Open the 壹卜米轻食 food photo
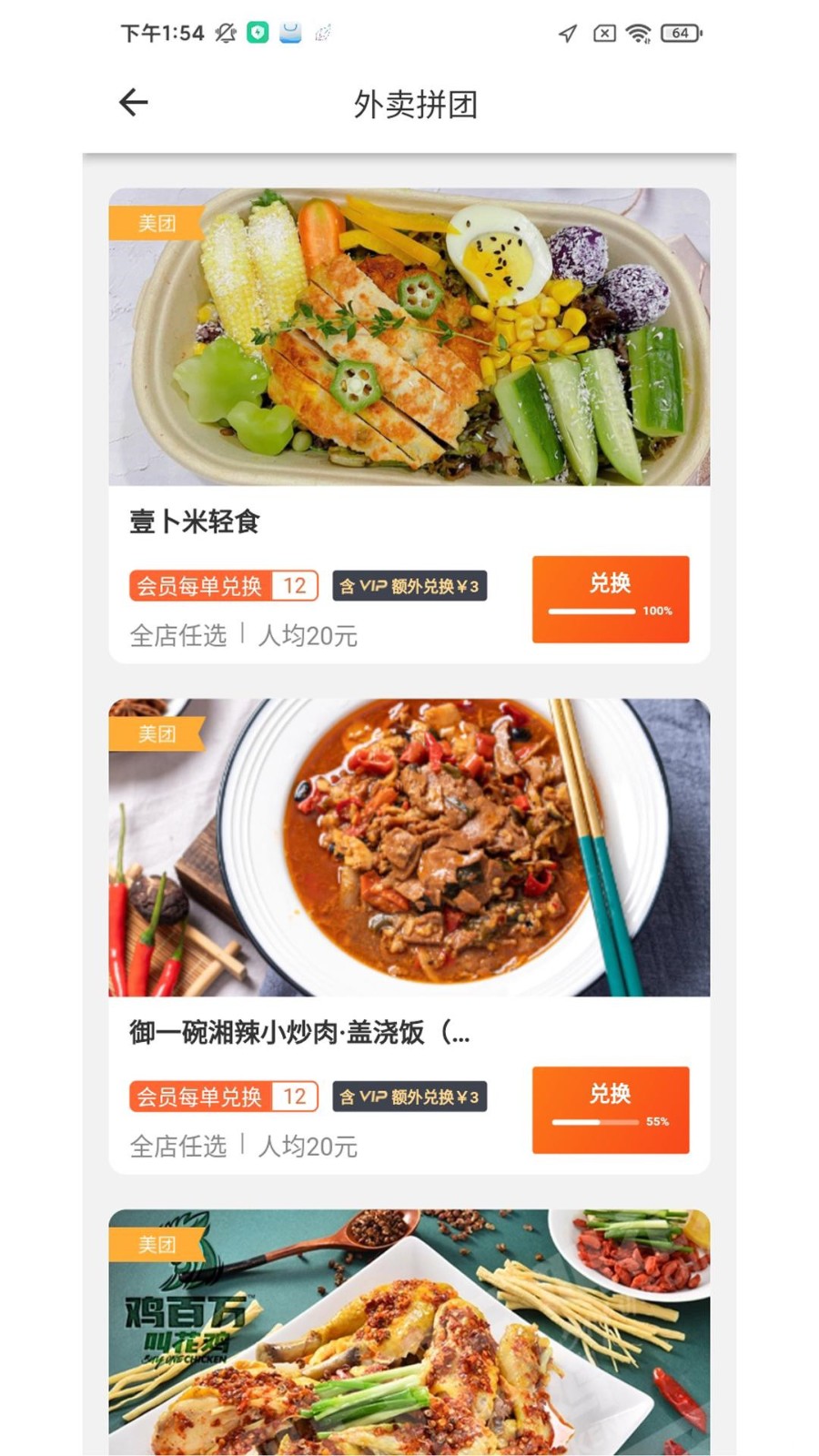This screenshot has width=819, height=1456. pos(409,338)
